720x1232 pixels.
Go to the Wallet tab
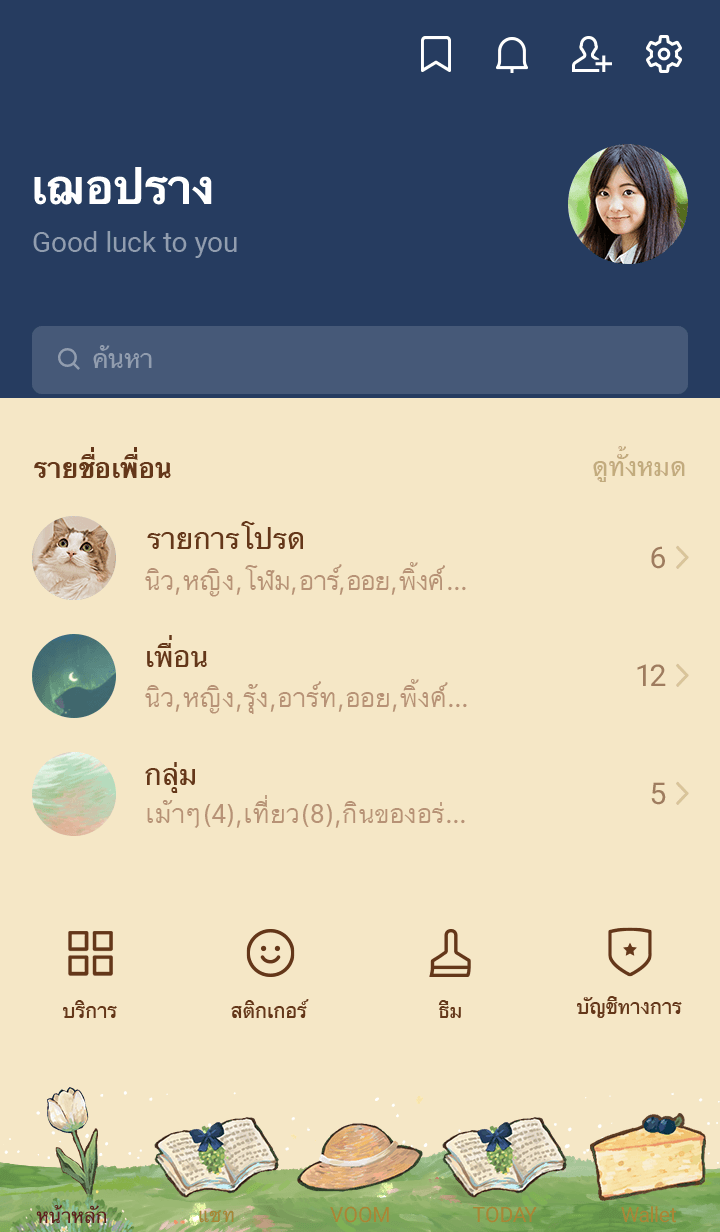coord(648,1168)
